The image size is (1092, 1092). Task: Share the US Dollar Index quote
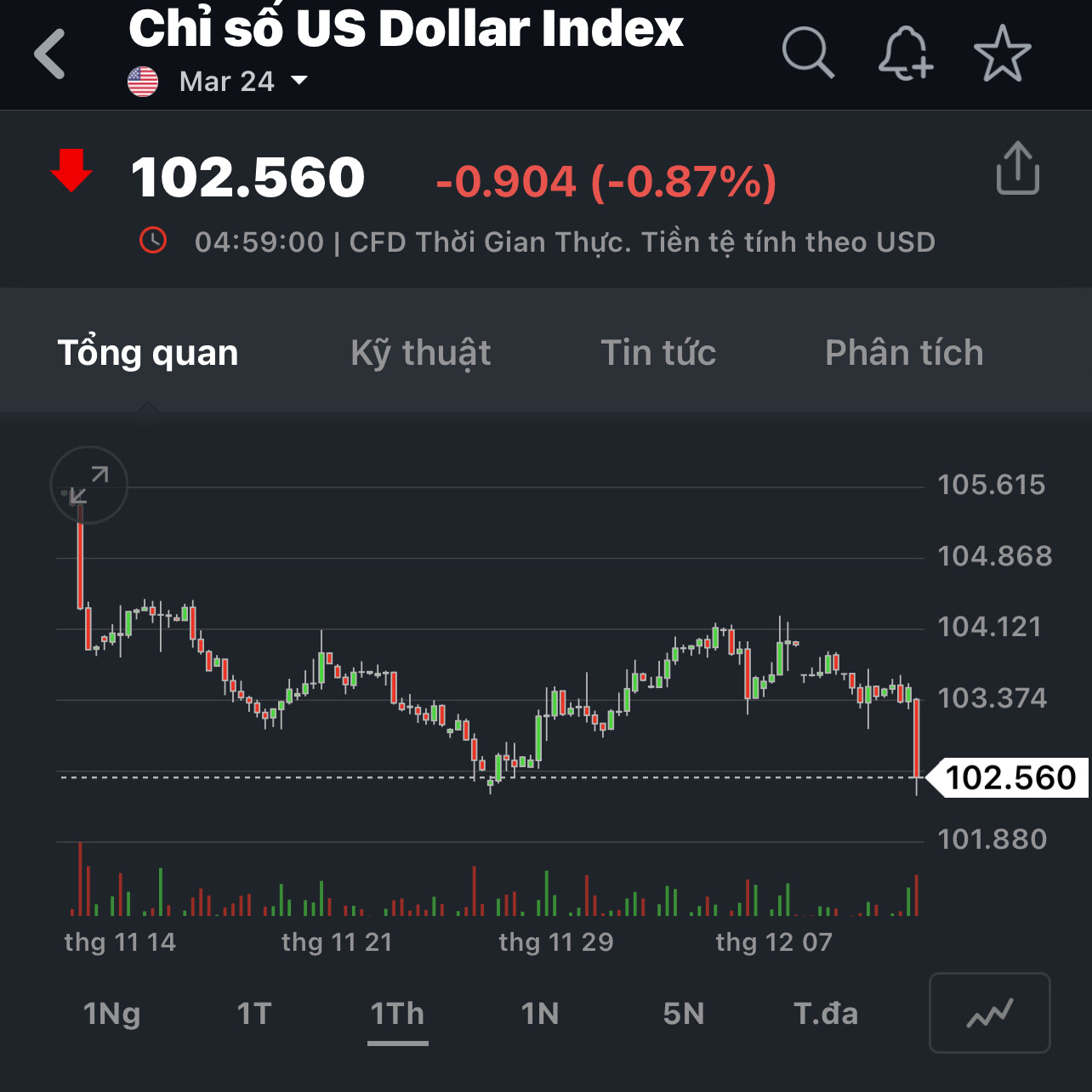pyautogui.click(x=1017, y=169)
